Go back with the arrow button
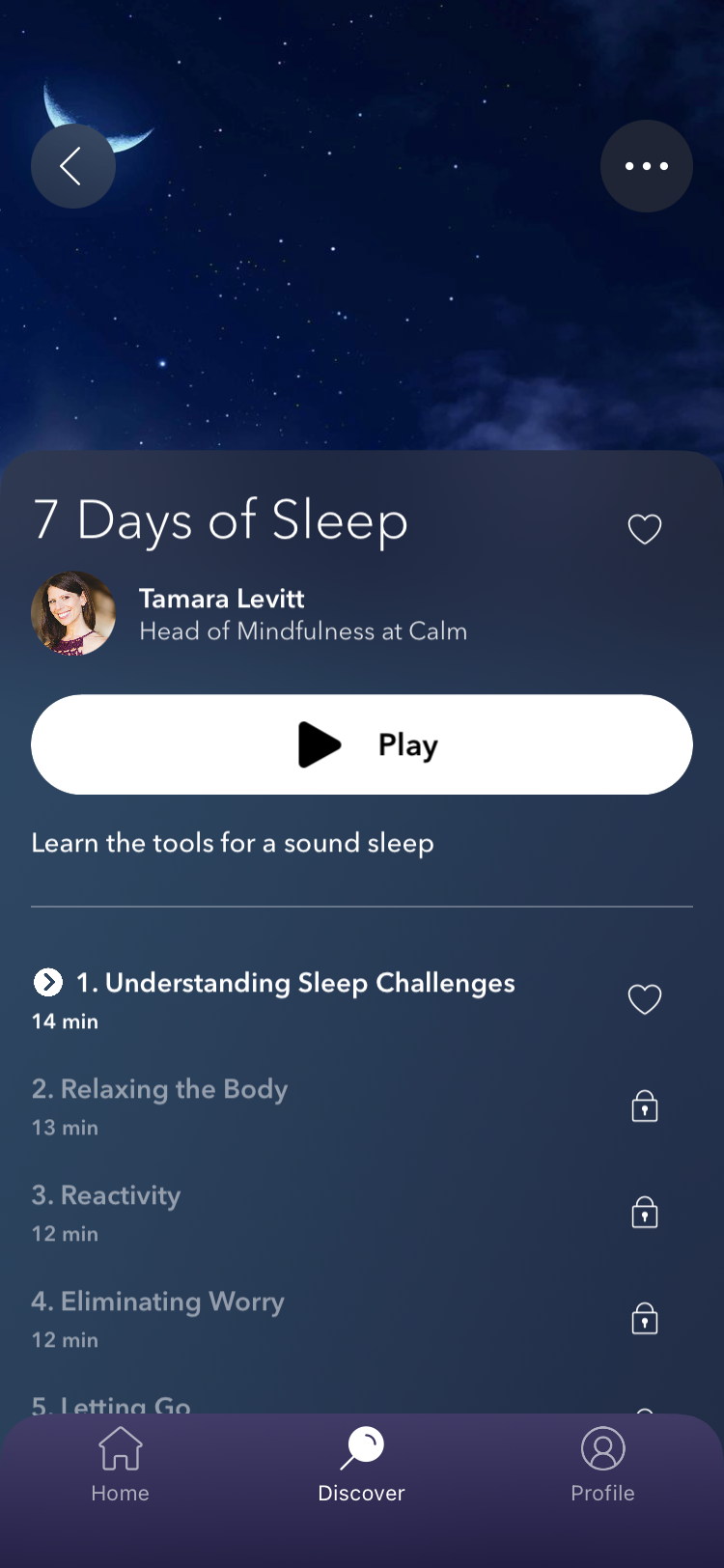724x1568 pixels. coord(72,166)
